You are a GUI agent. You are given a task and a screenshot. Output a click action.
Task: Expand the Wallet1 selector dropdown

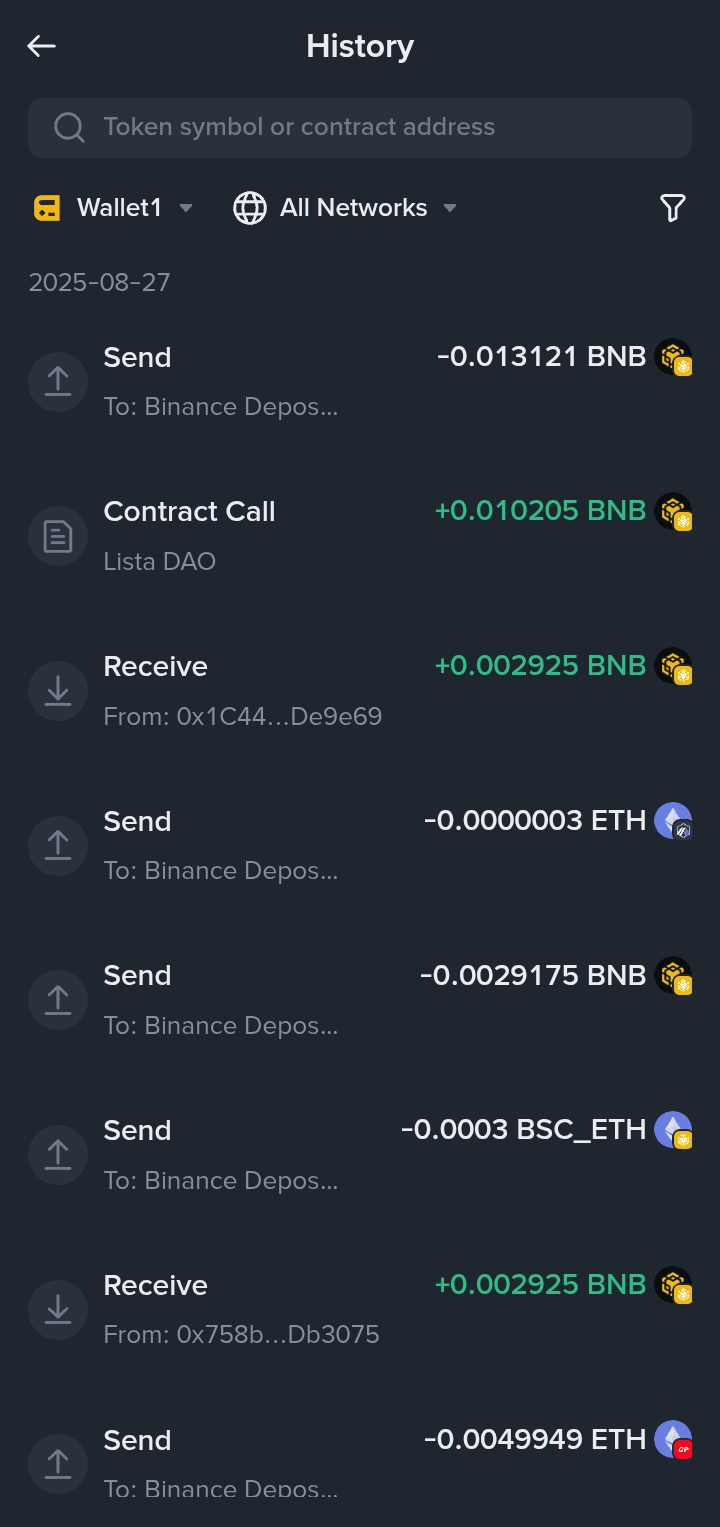point(115,208)
